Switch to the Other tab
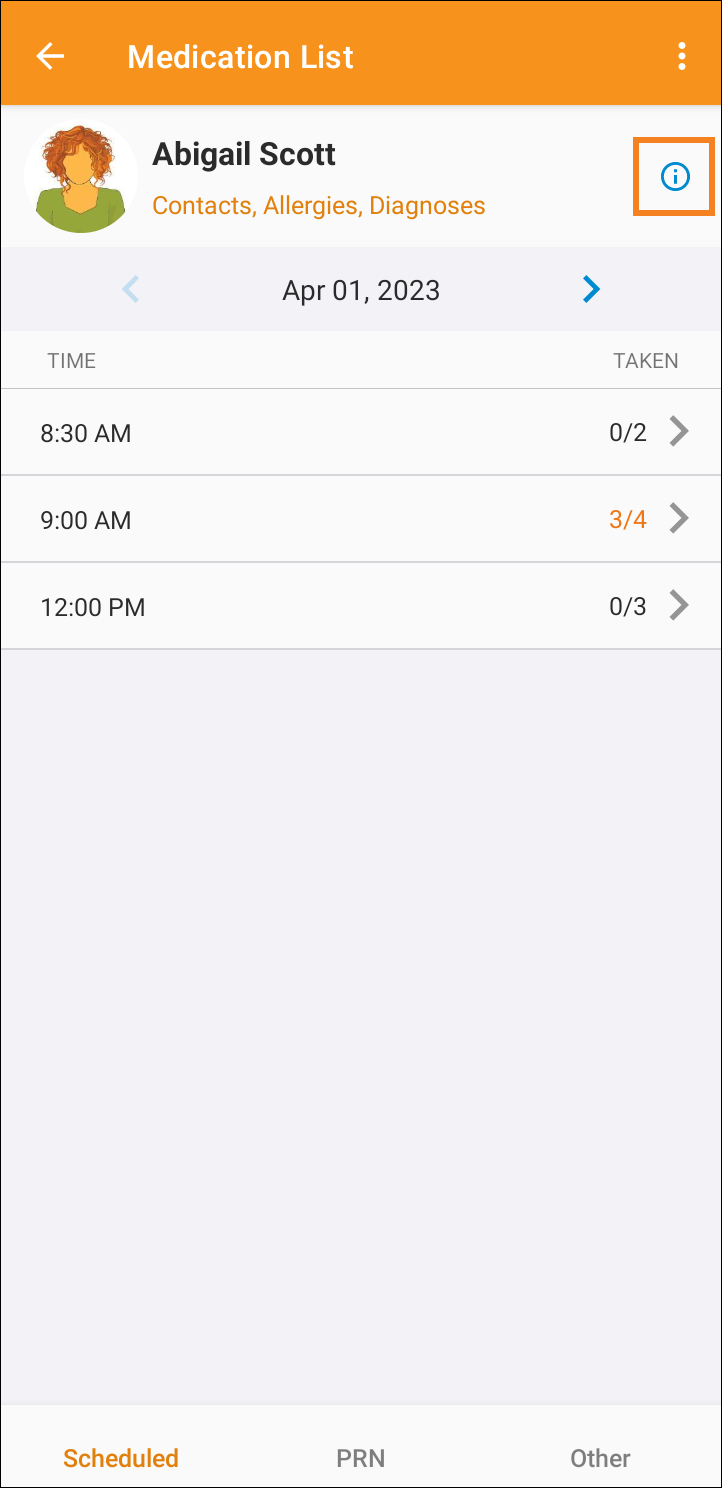Image resolution: width=722 pixels, height=1488 pixels. click(x=600, y=1458)
